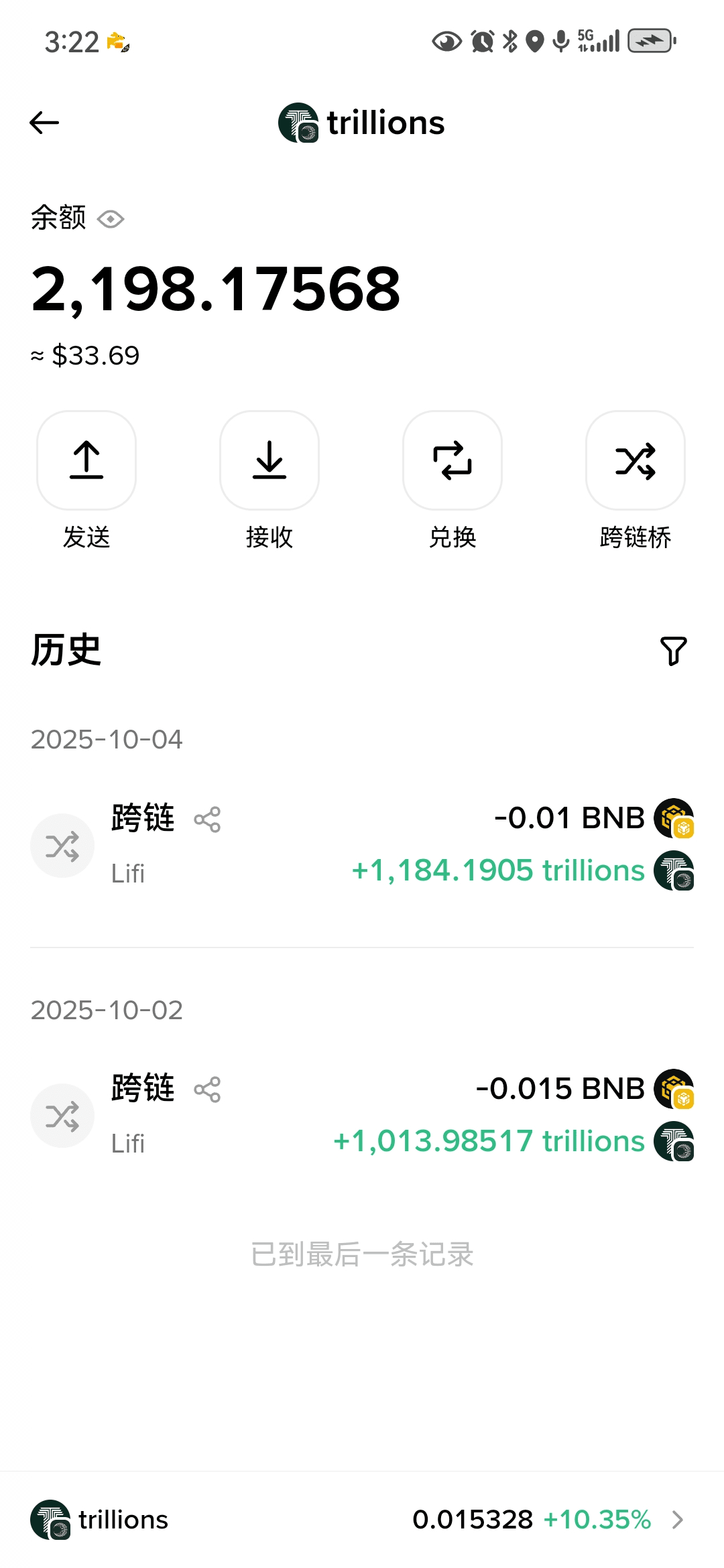
Task: Share the -0.01 BNB transaction
Action: [x=207, y=820]
